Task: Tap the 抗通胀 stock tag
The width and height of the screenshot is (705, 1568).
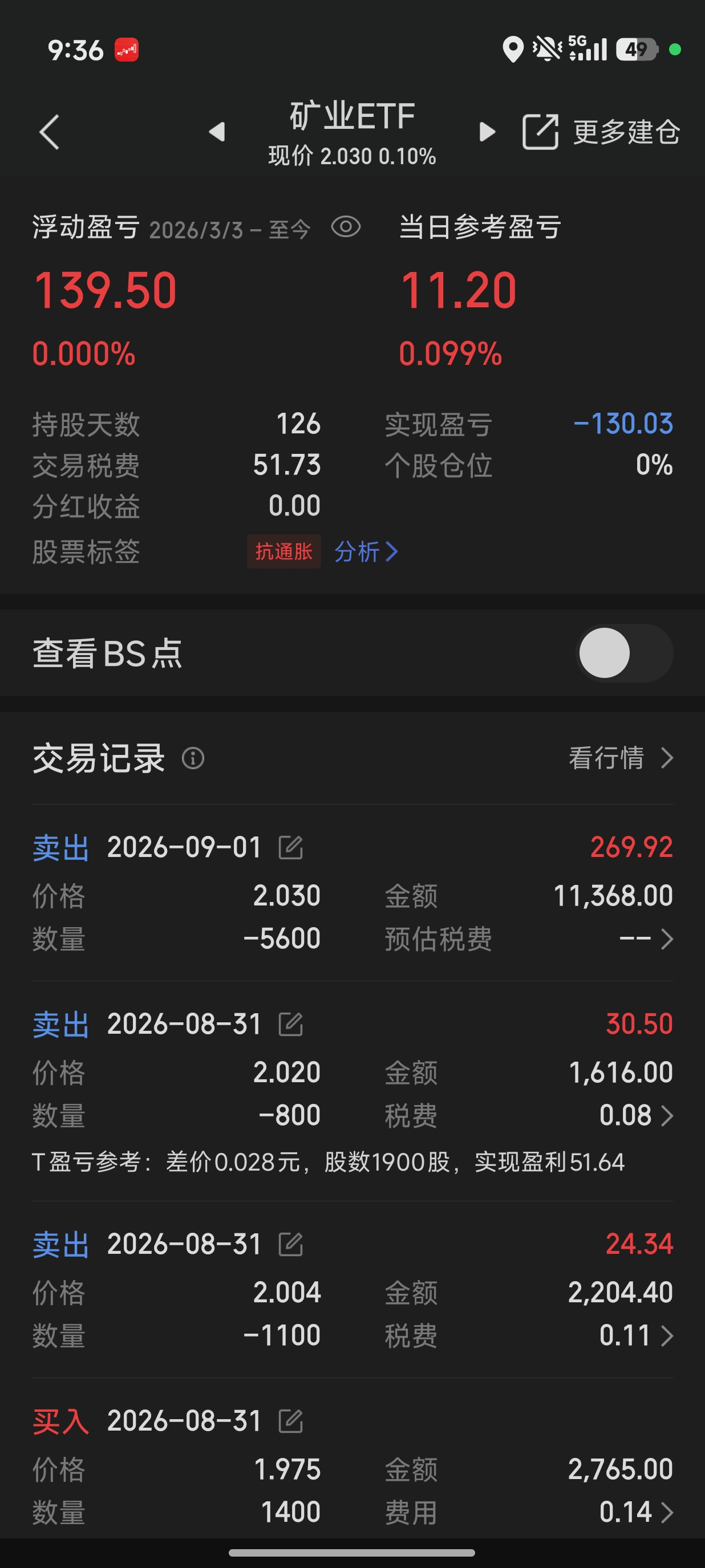Action: [283, 551]
